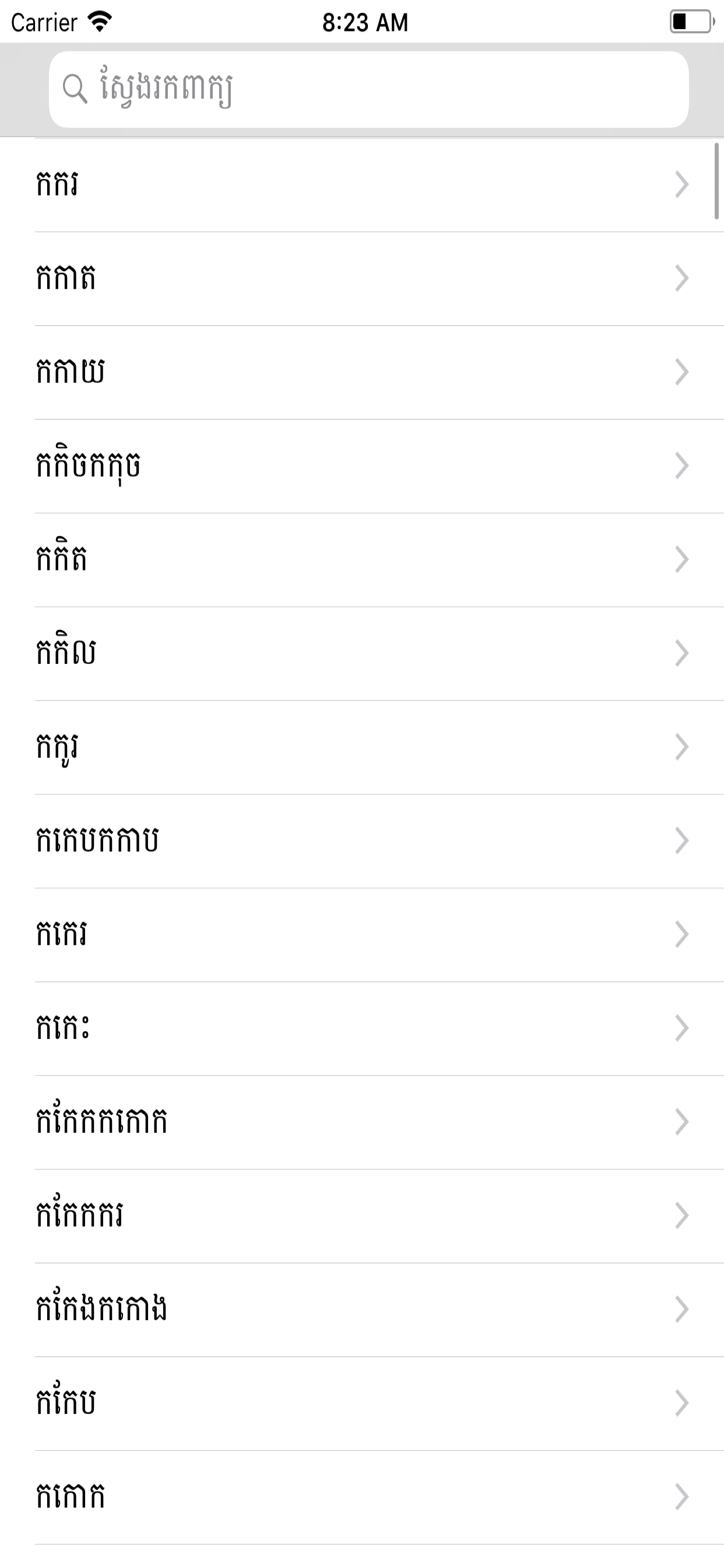The height and width of the screenshot is (1568, 724).
Task: Select the word កកាយ
Action: pyautogui.click(x=69, y=373)
